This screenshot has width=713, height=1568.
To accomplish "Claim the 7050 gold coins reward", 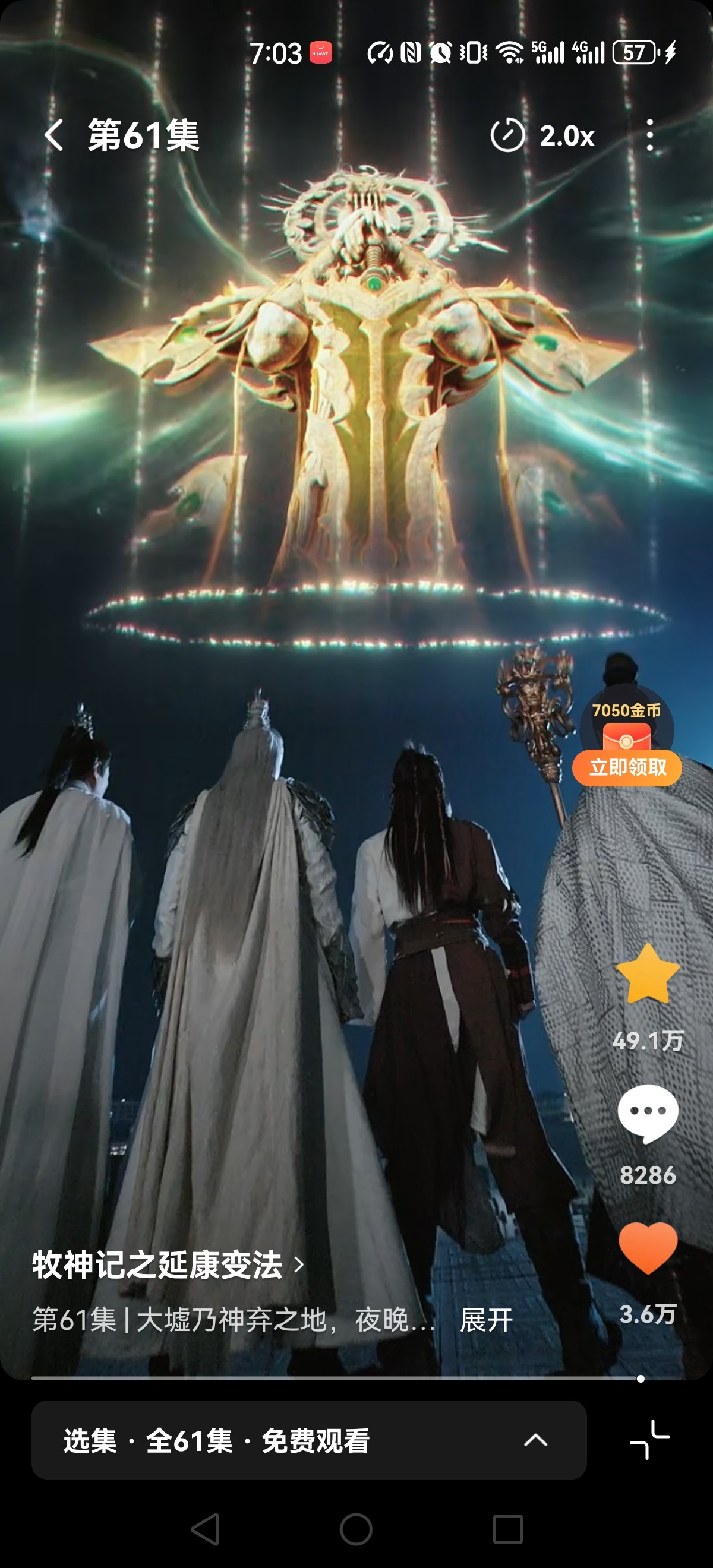I will [626, 767].
